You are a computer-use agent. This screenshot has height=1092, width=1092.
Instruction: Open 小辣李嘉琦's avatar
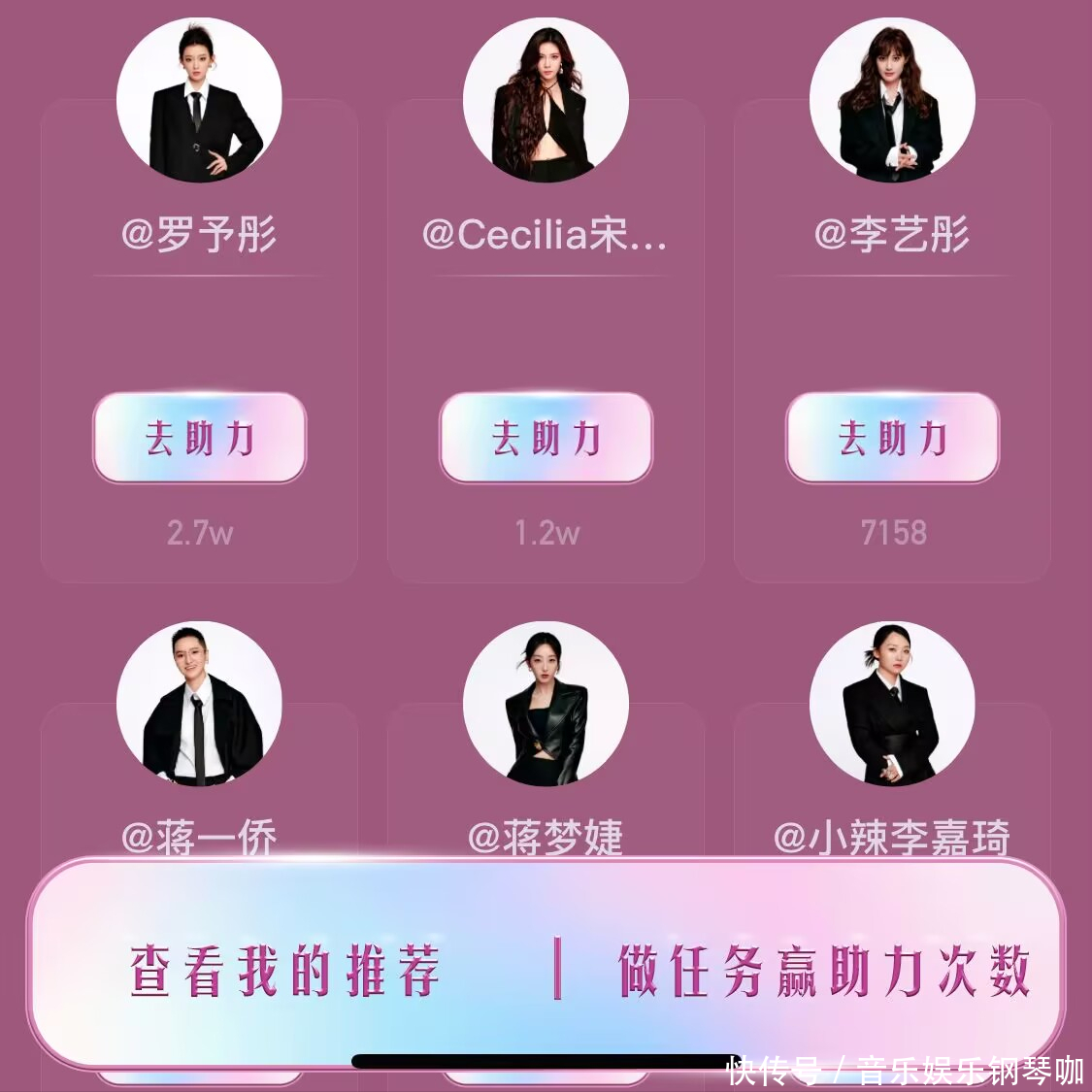click(892, 704)
